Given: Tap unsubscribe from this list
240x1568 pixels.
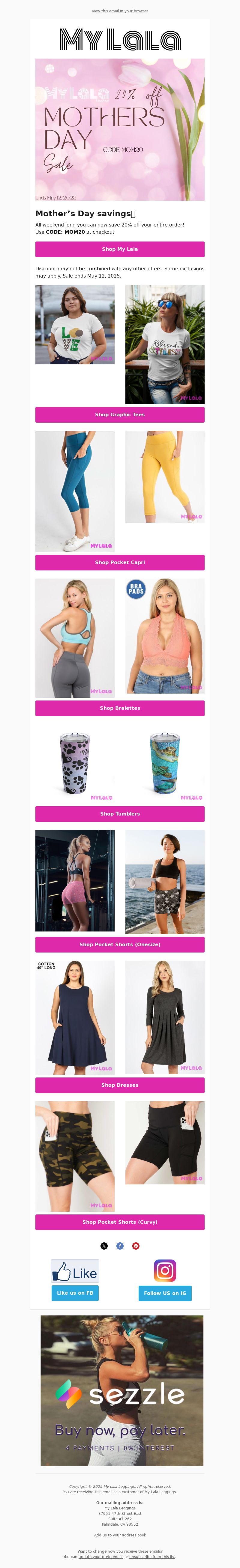Looking at the screenshot, I should [152, 1556].
